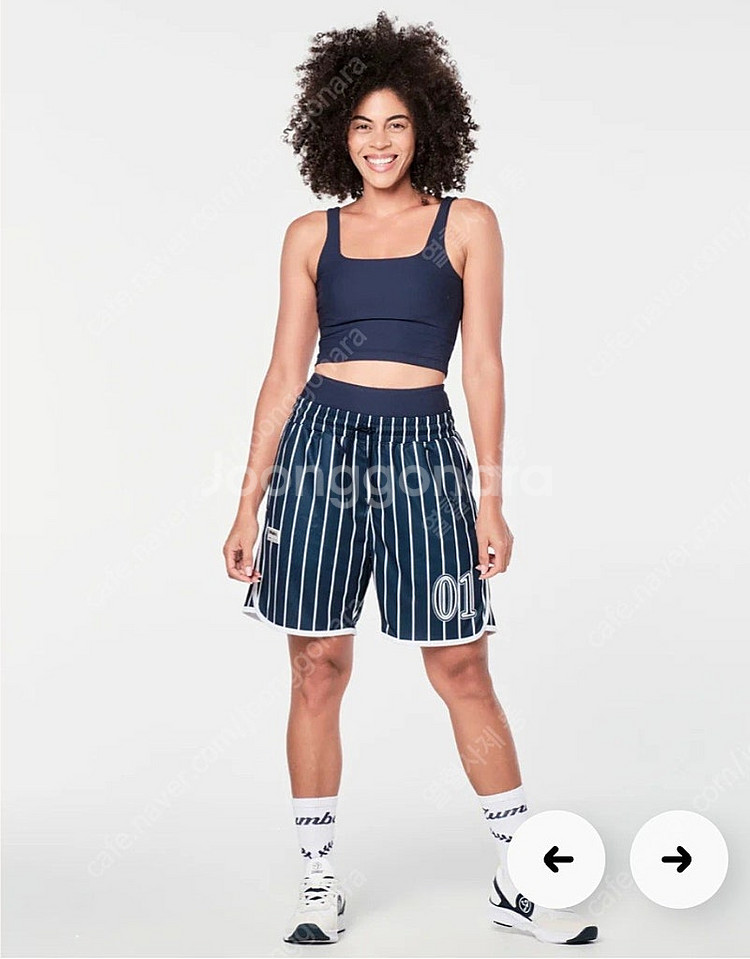
Task: Show the next product image
Action: tap(678, 858)
